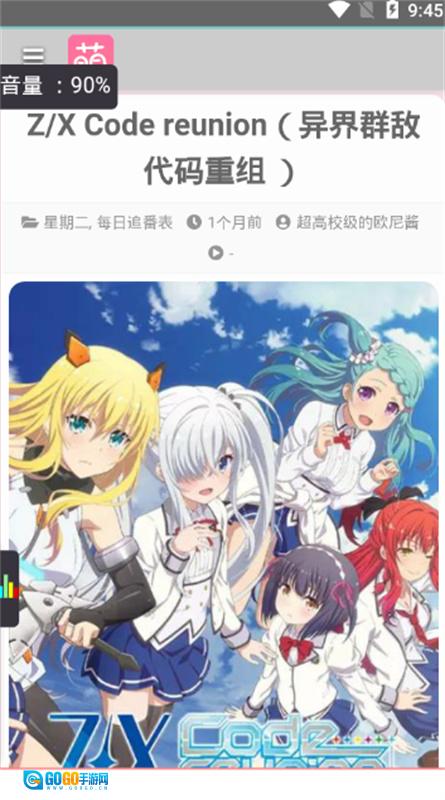
Task: Tap the pink 萌 app logo
Action: coord(91,51)
